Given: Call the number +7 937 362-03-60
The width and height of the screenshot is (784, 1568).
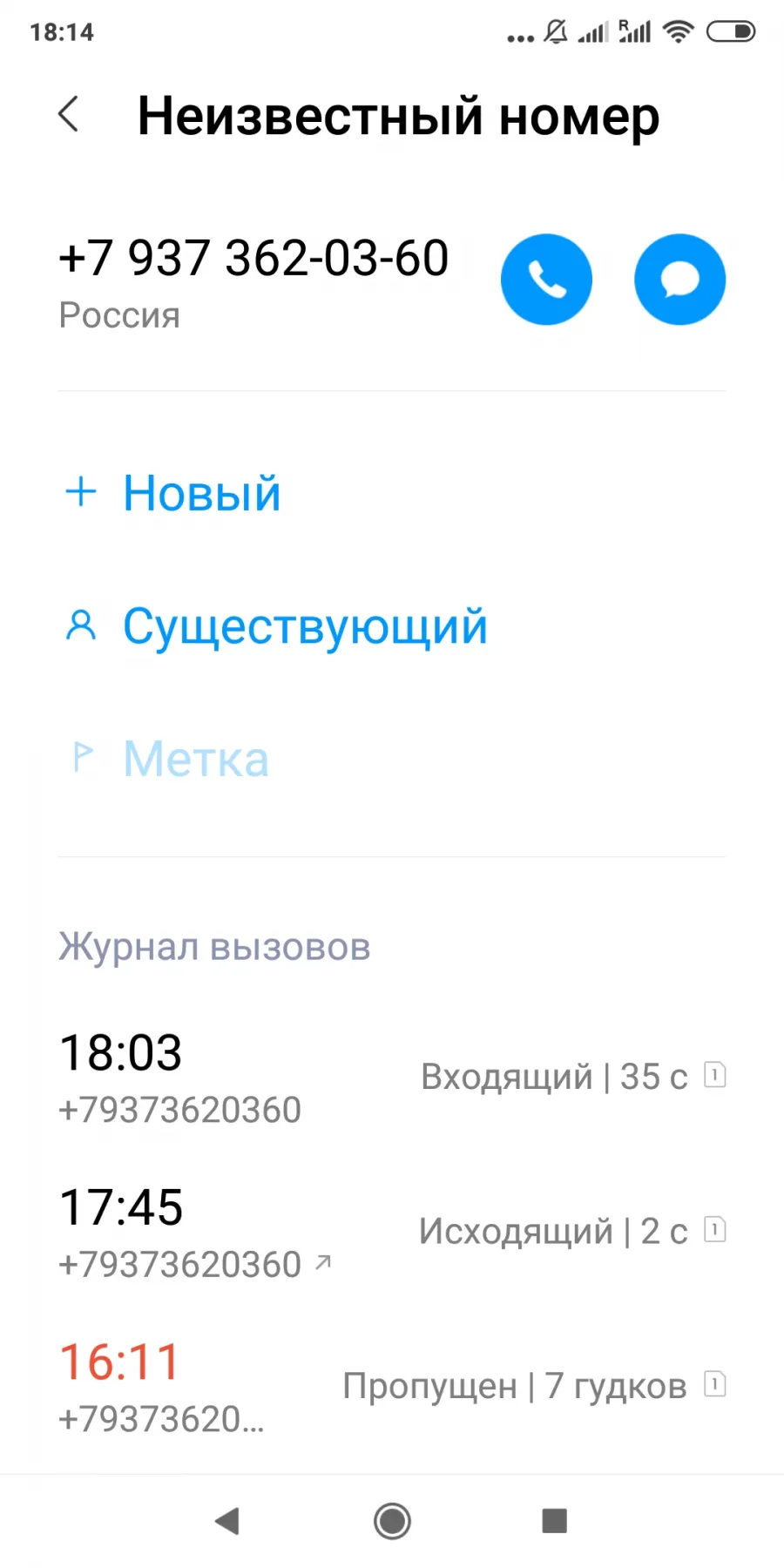Looking at the screenshot, I should pos(546,280).
